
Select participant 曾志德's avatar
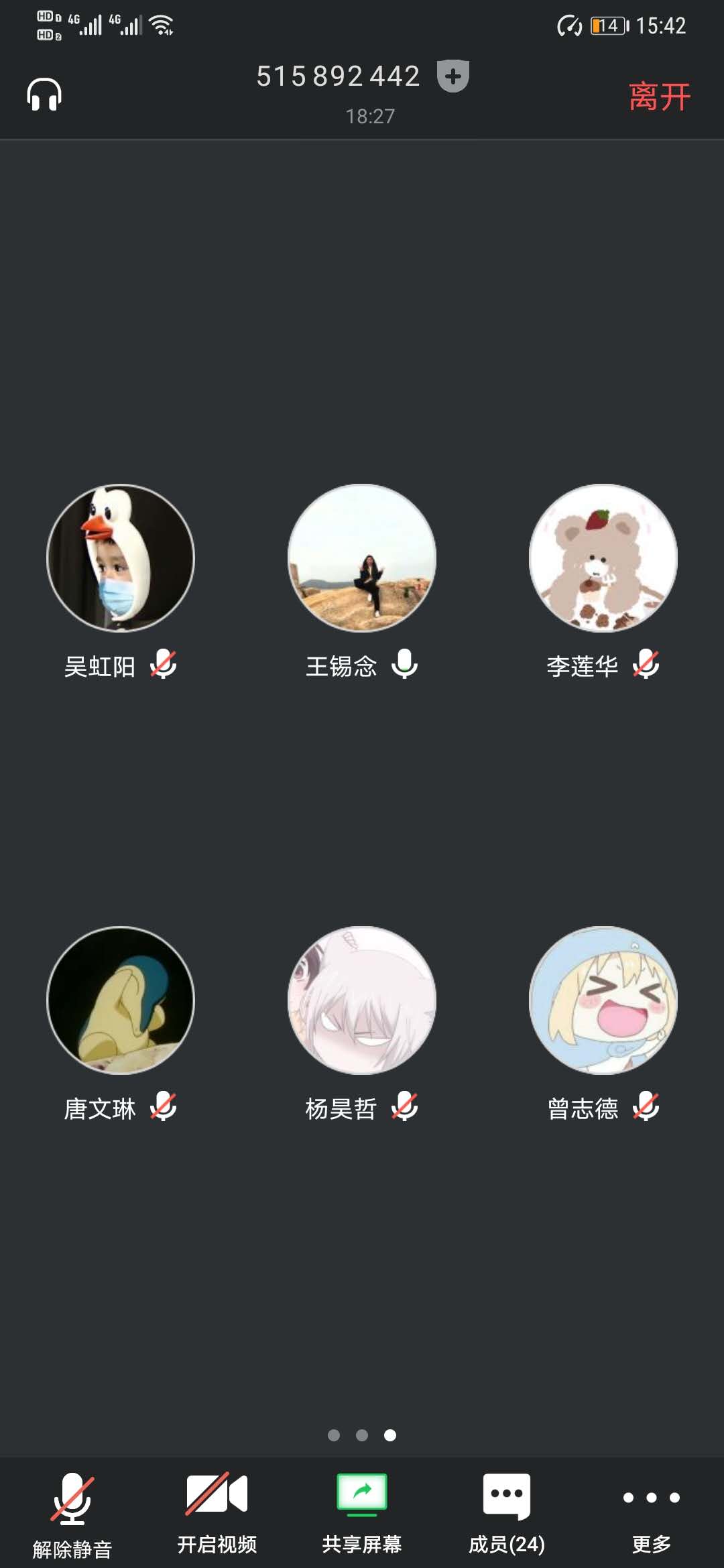(603, 1000)
